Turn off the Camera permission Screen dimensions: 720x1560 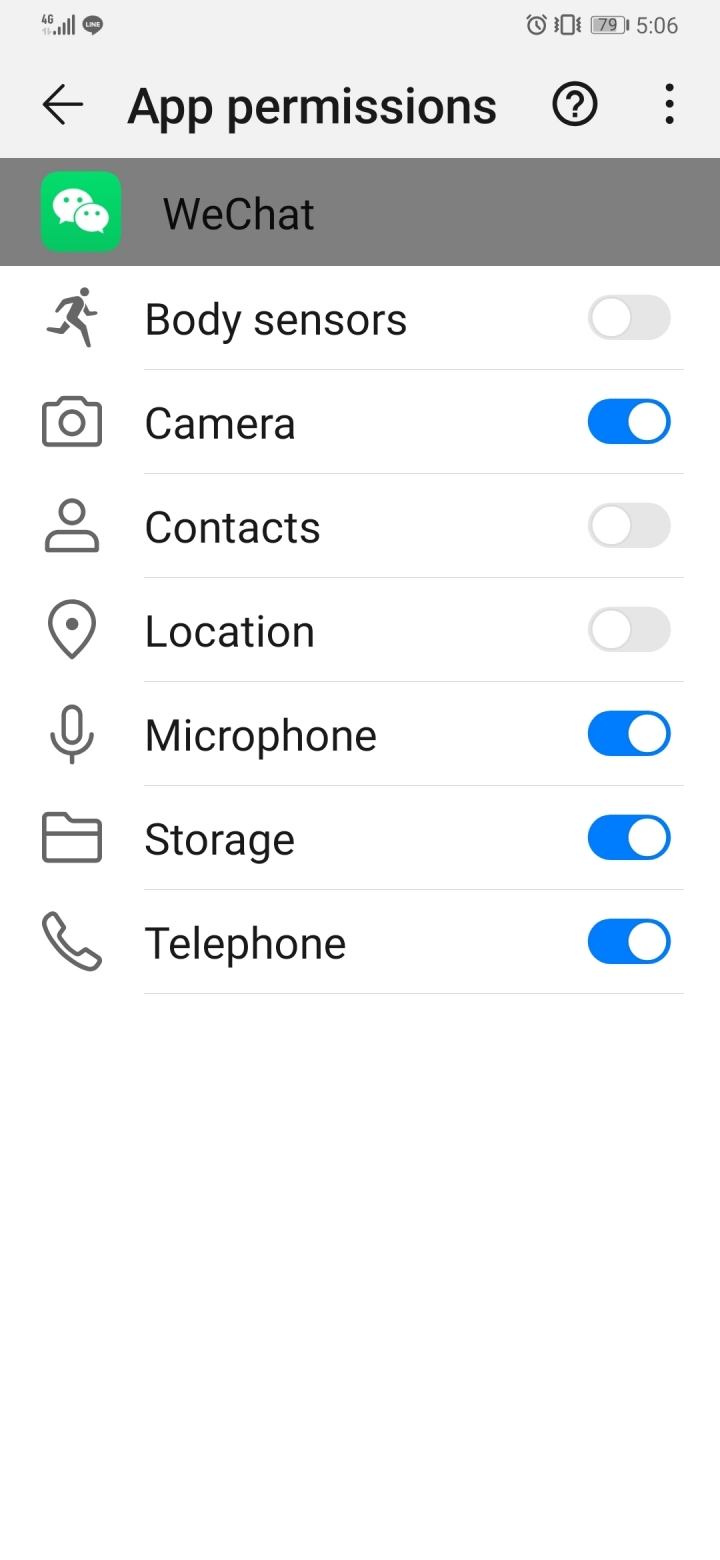click(629, 422)
